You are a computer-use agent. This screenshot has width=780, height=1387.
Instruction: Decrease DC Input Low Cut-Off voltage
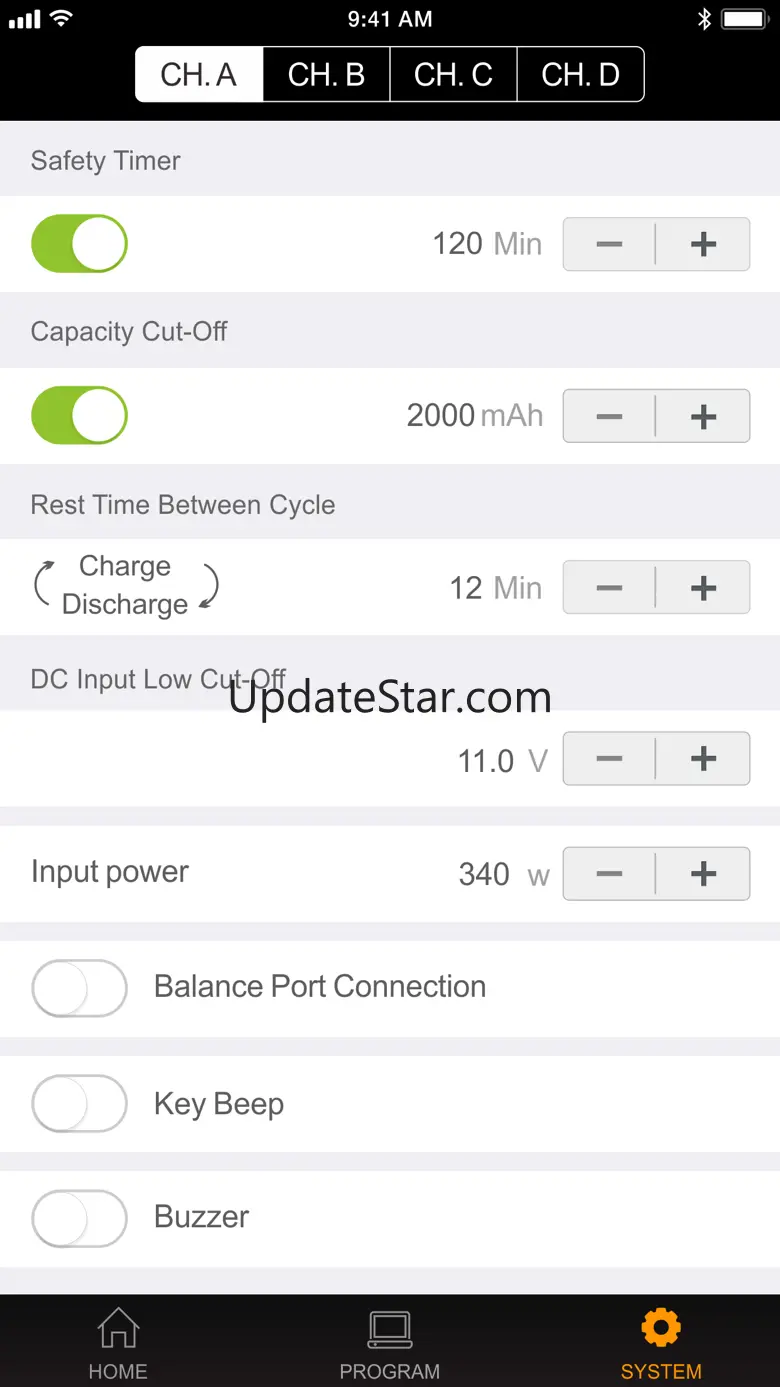coord(609,759)
